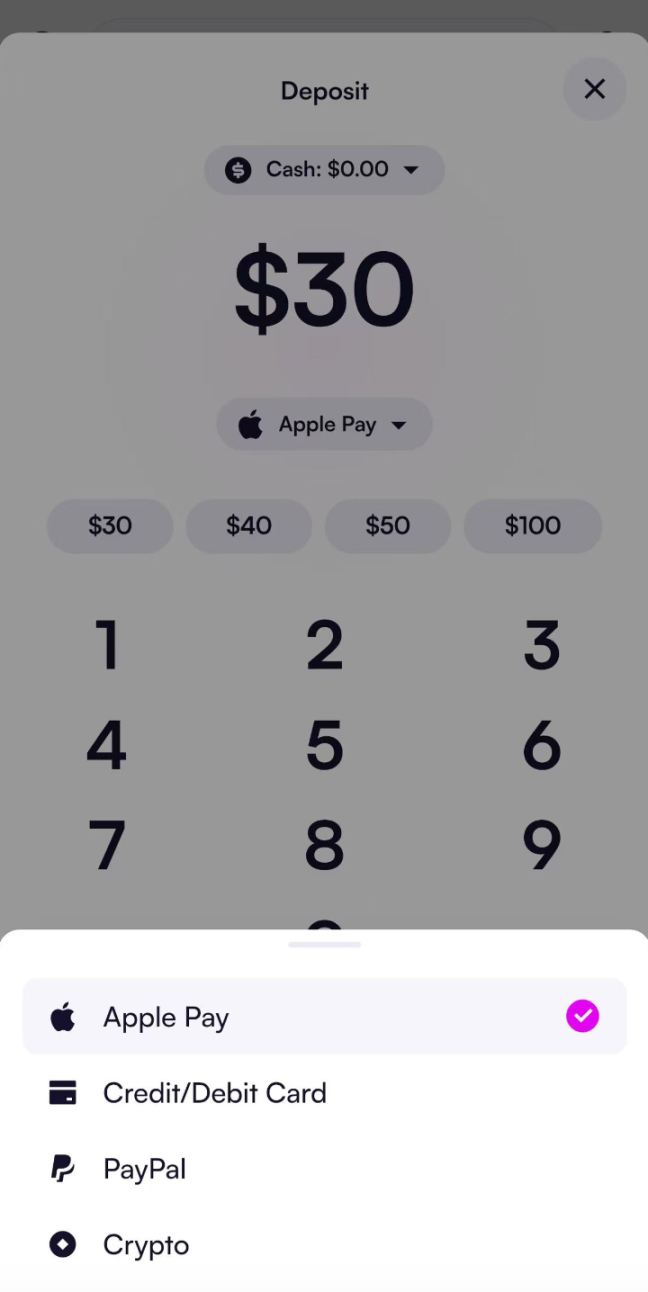Viewport: 648px width, 1292px height.
Task: Tap the sheet's drag handle
Action: (324, 944)
